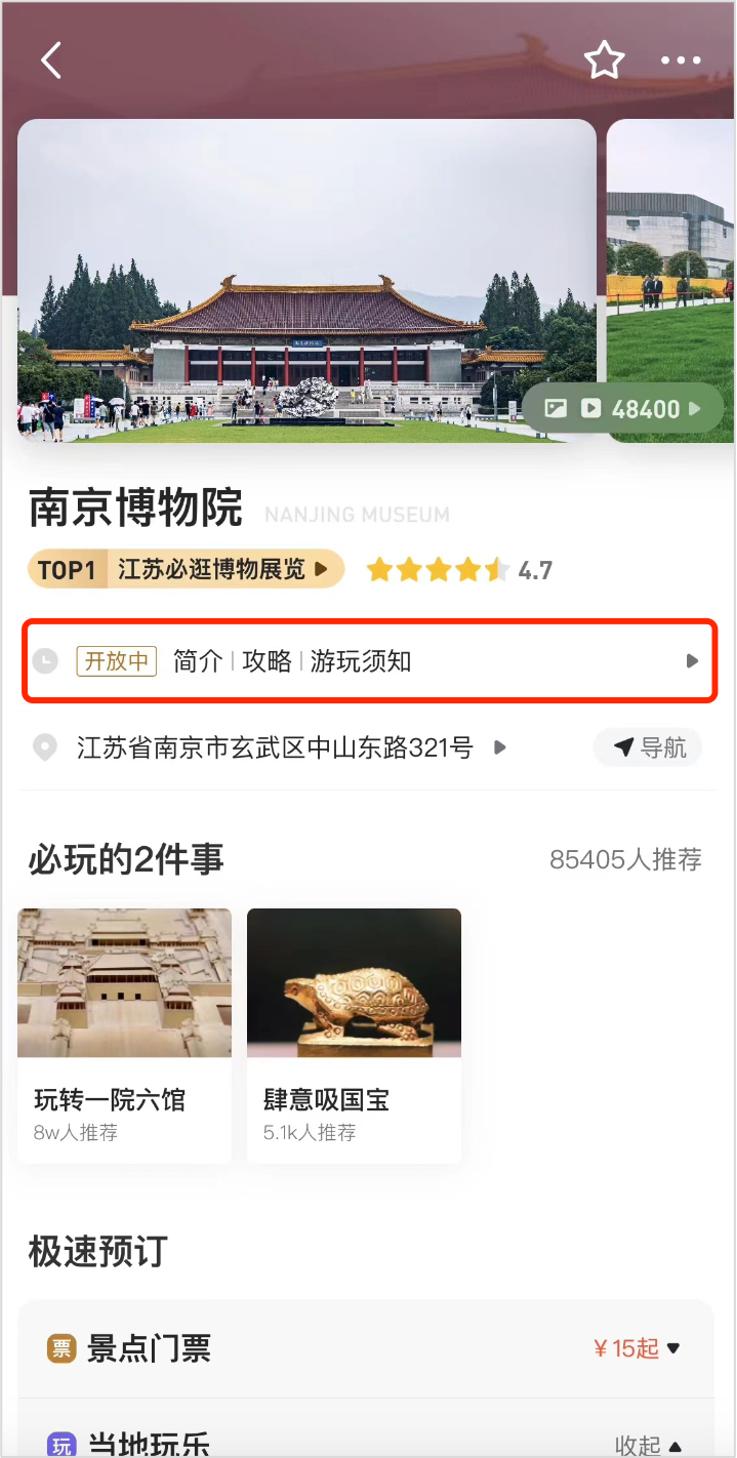The width and height of the screenshot is (737, 1458).
Task: Tap the clock icon beside 开放中
Action: tap(45, 661)
